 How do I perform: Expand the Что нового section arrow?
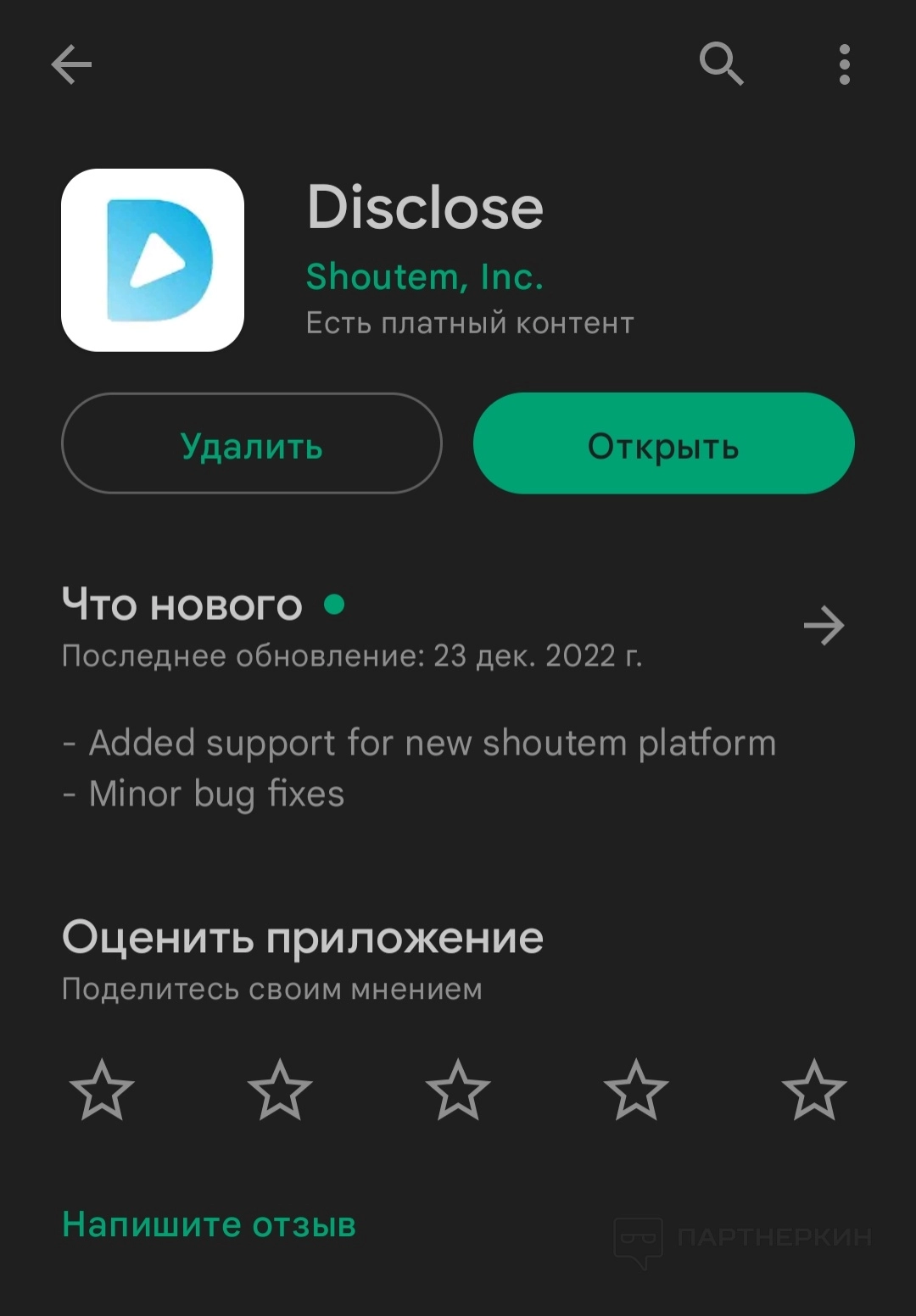click(x=824, y=626)
